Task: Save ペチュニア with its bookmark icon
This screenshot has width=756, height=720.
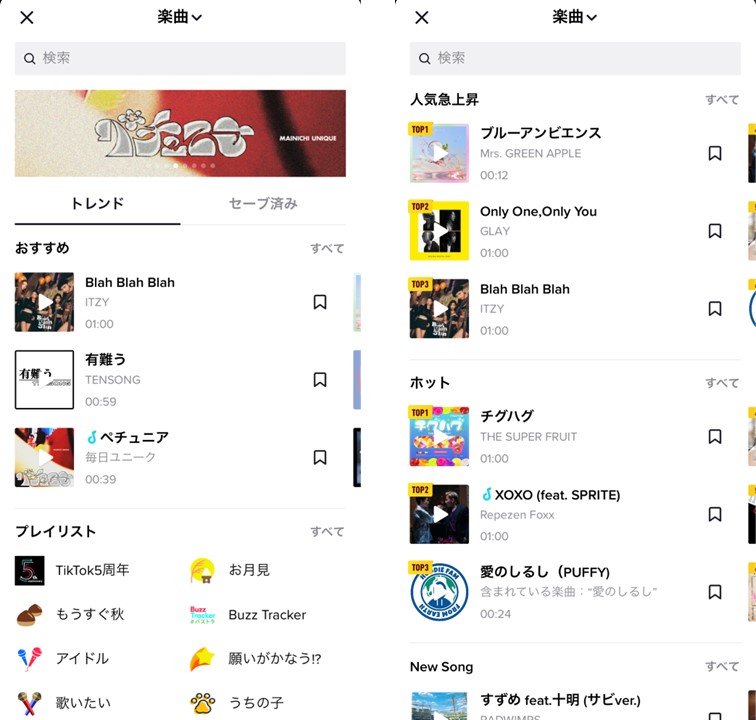Action: pyautogui.click(x=320, y=457)
